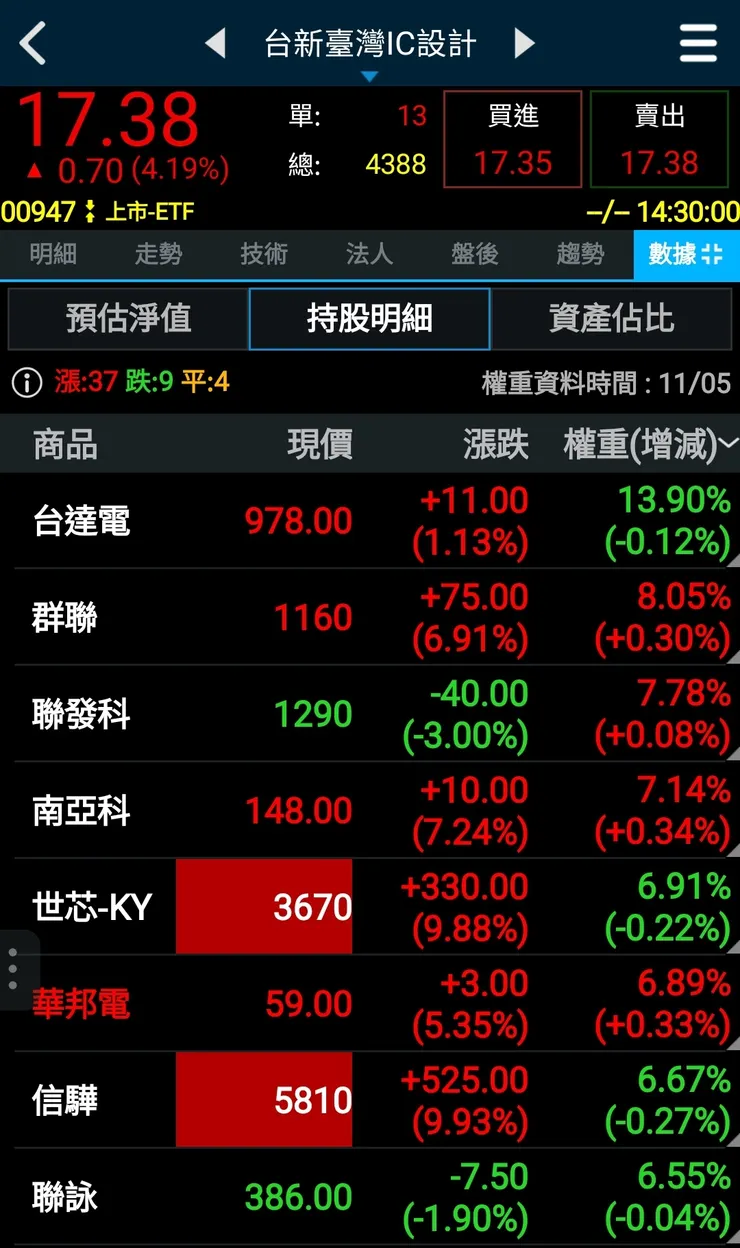Screen dimensions: 740x1248
Task: Open the side drawer handle on left edge
Action: [13, 966]
